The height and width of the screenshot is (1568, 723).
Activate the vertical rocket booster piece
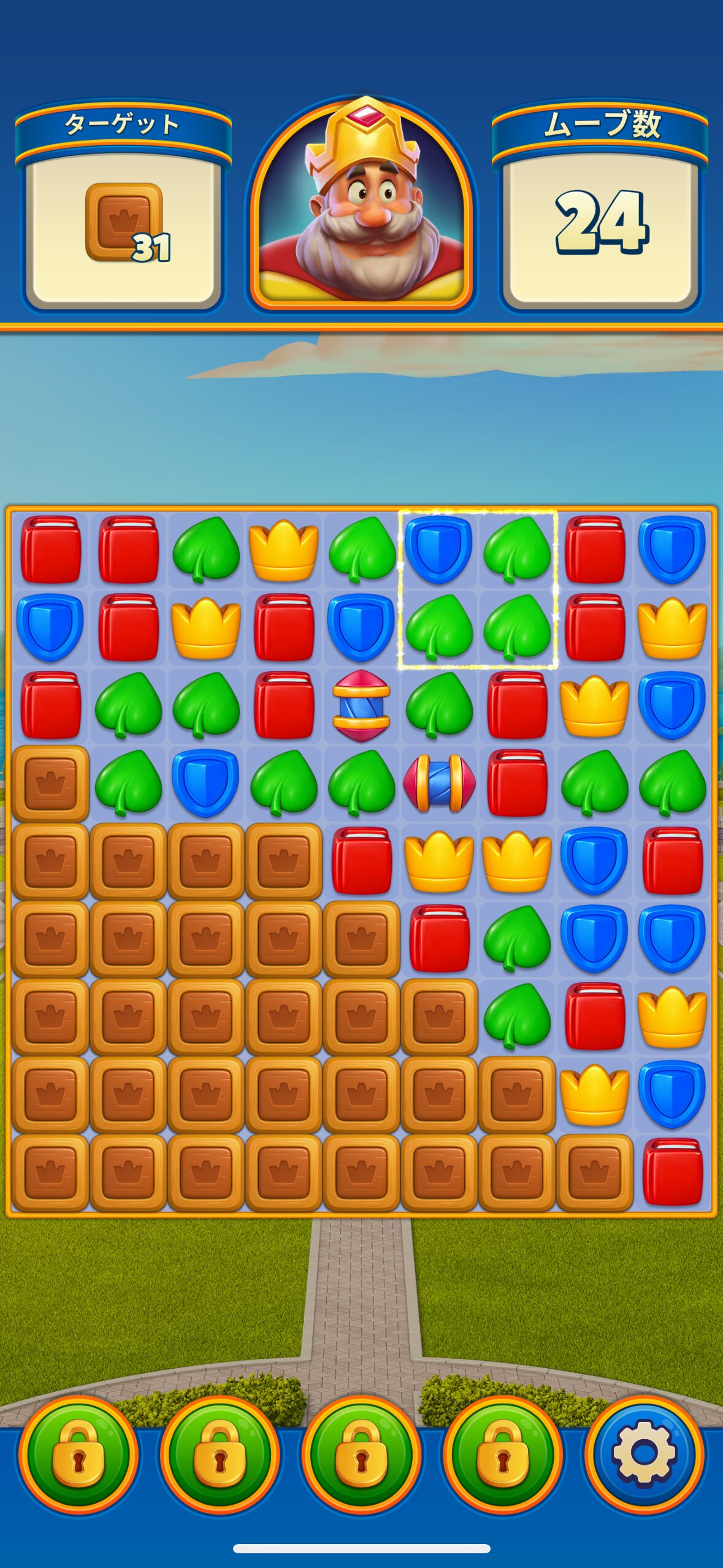361,705
